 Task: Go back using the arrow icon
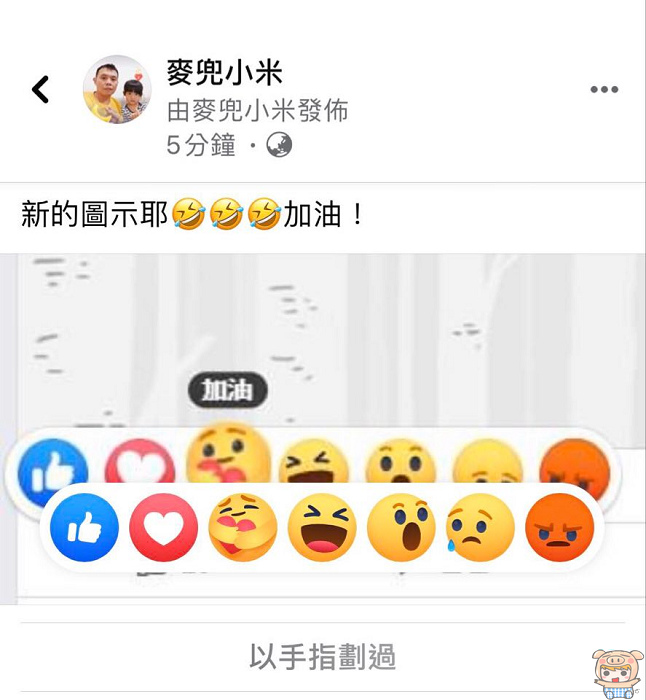click(40, 90)
